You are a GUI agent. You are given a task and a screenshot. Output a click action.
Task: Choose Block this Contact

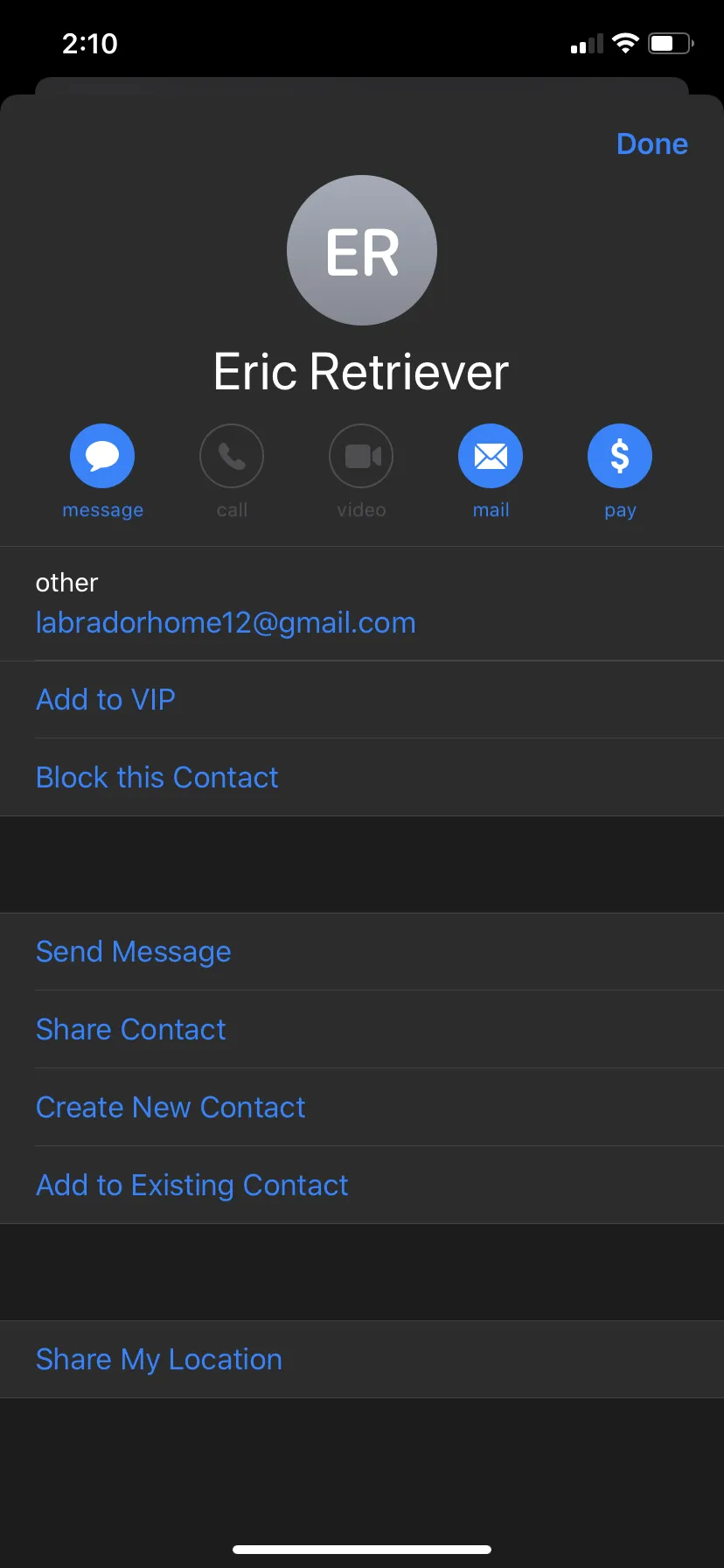tap(362, 777)
